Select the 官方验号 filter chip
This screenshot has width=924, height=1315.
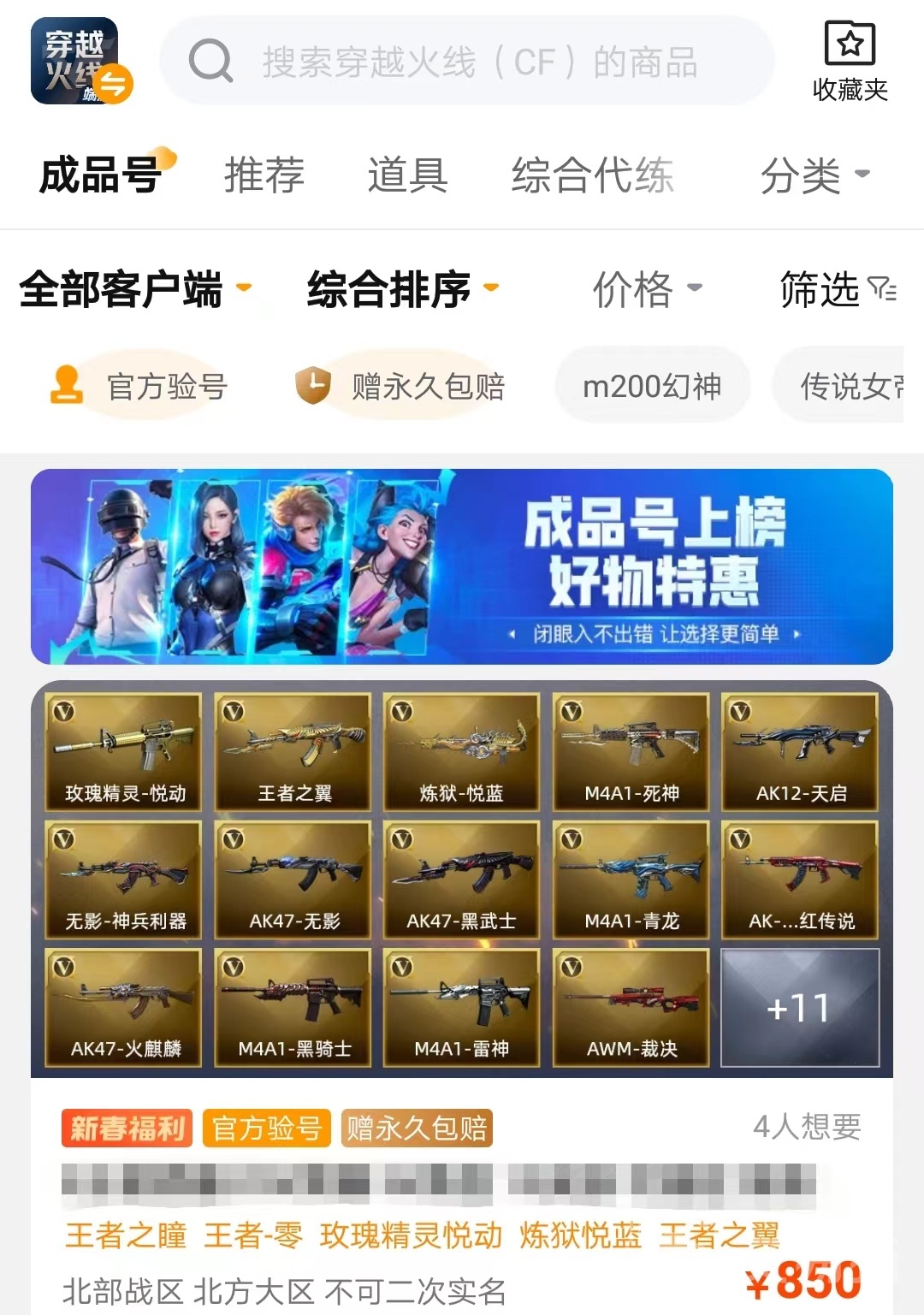tap(141, 387)
